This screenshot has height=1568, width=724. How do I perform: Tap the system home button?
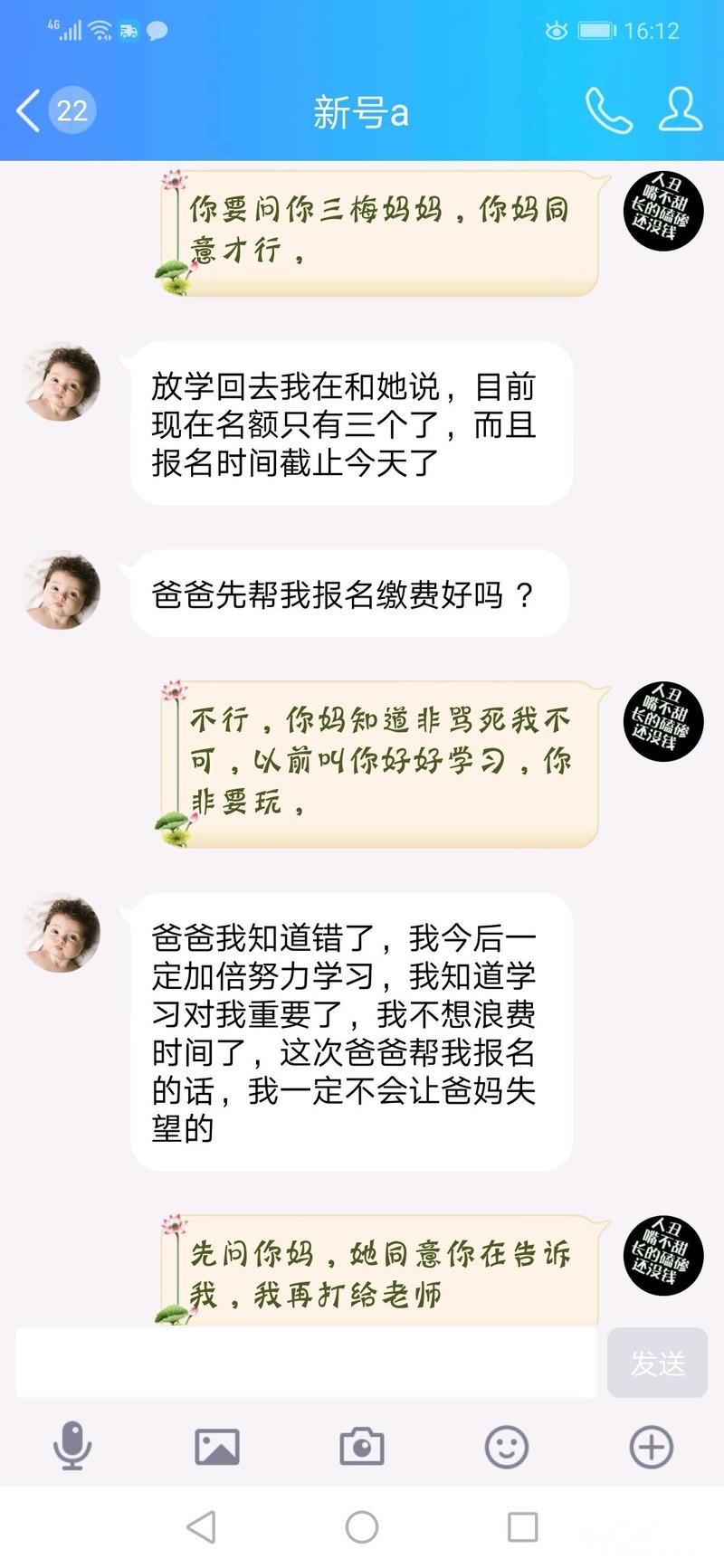362,1527
